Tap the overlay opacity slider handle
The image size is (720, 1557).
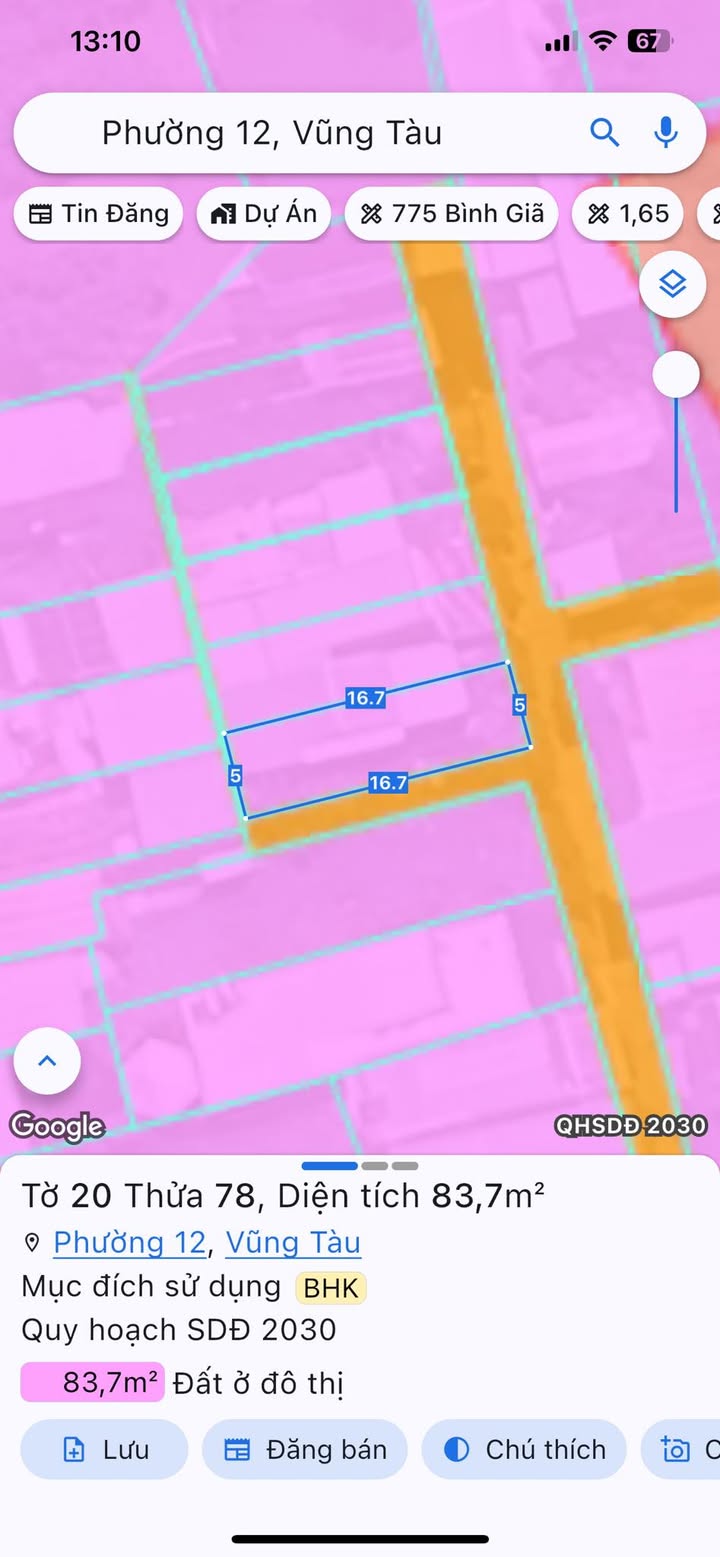click(676, 375)
